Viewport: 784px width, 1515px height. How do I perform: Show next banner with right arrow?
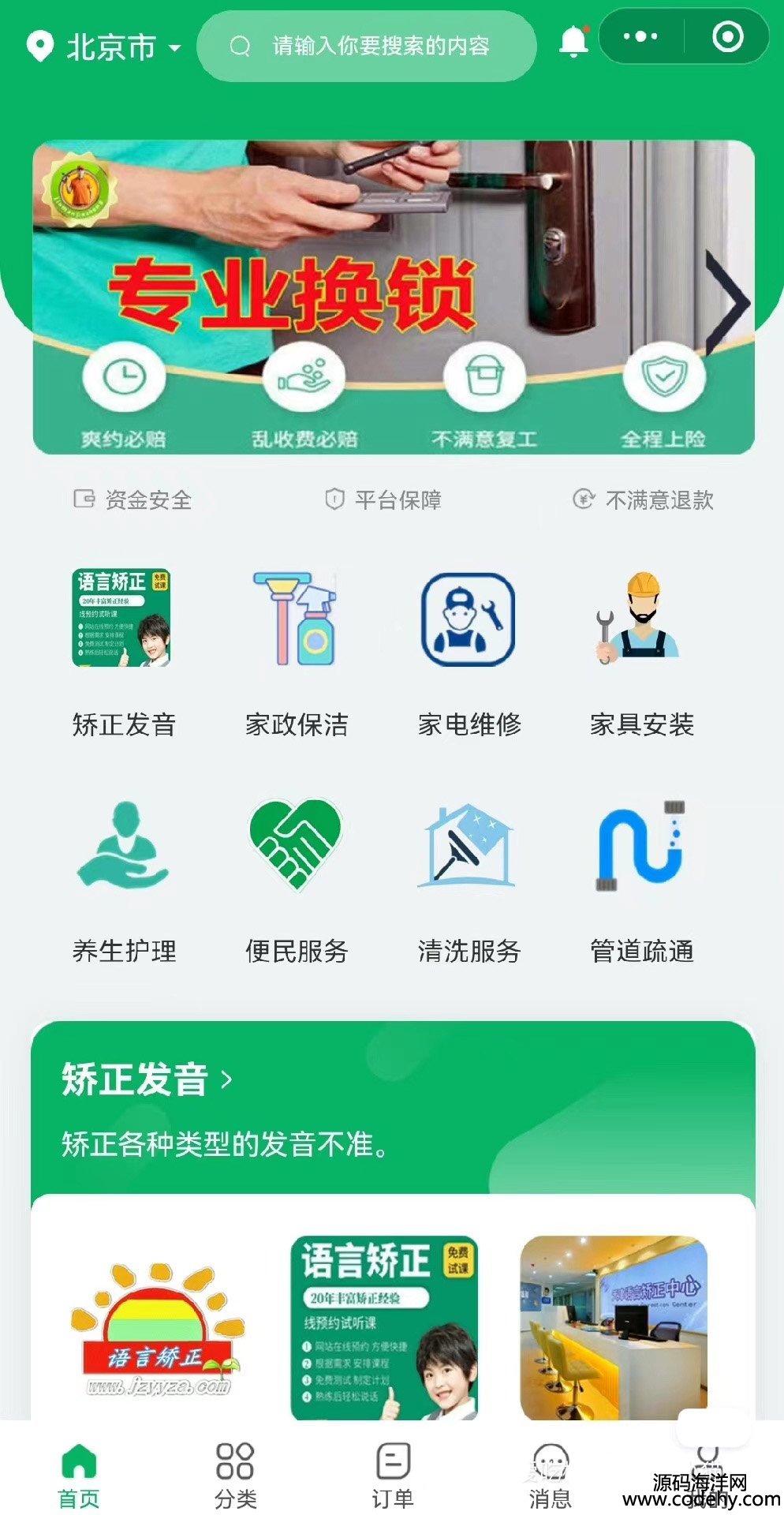point(726,303)
